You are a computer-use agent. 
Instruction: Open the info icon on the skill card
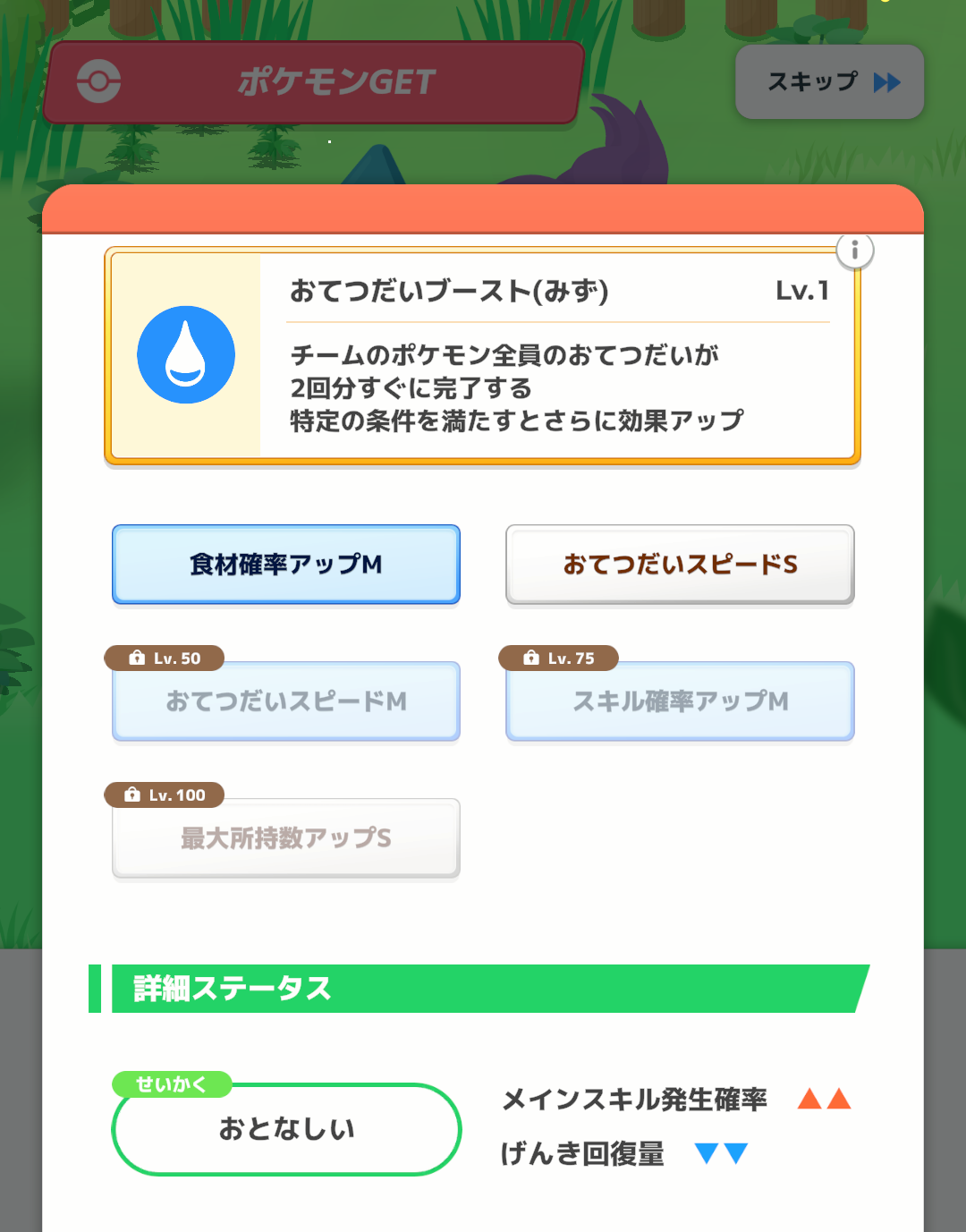[x=854, y=251]
